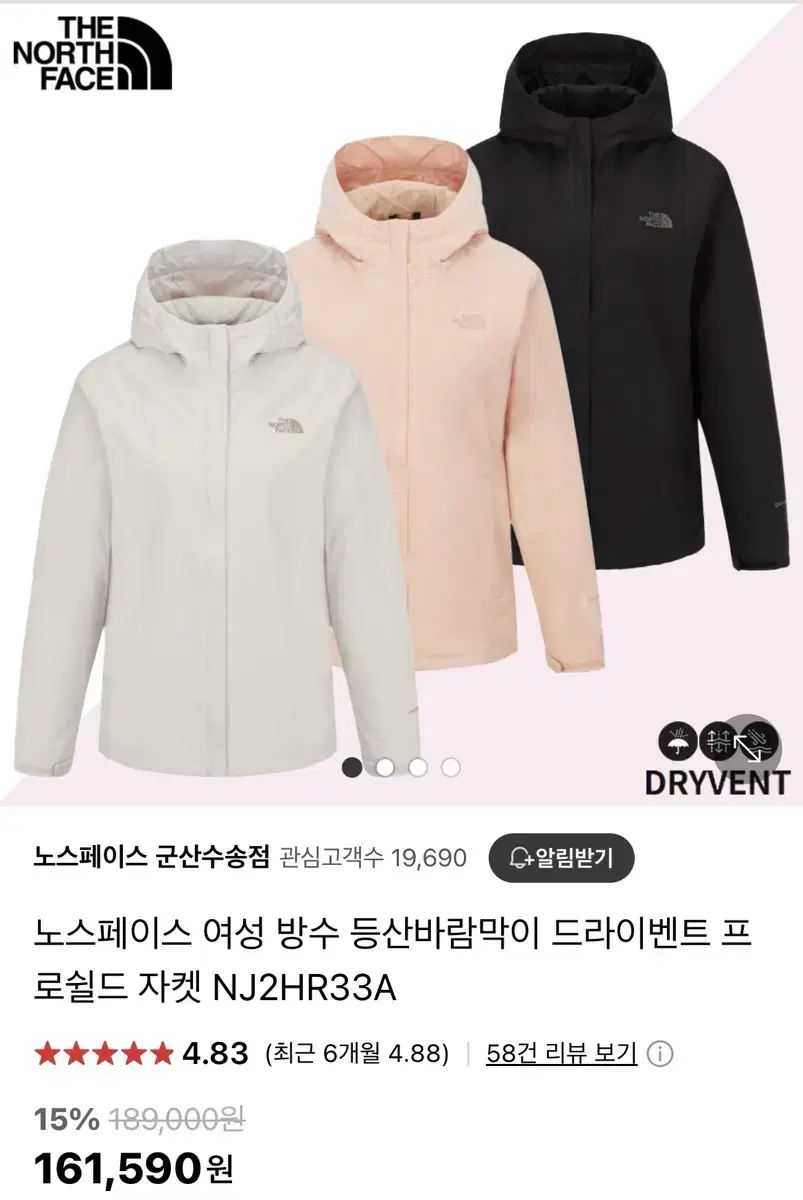Open the jacket product image
This screenshot has width=803, height=1200.
(400, 400)
